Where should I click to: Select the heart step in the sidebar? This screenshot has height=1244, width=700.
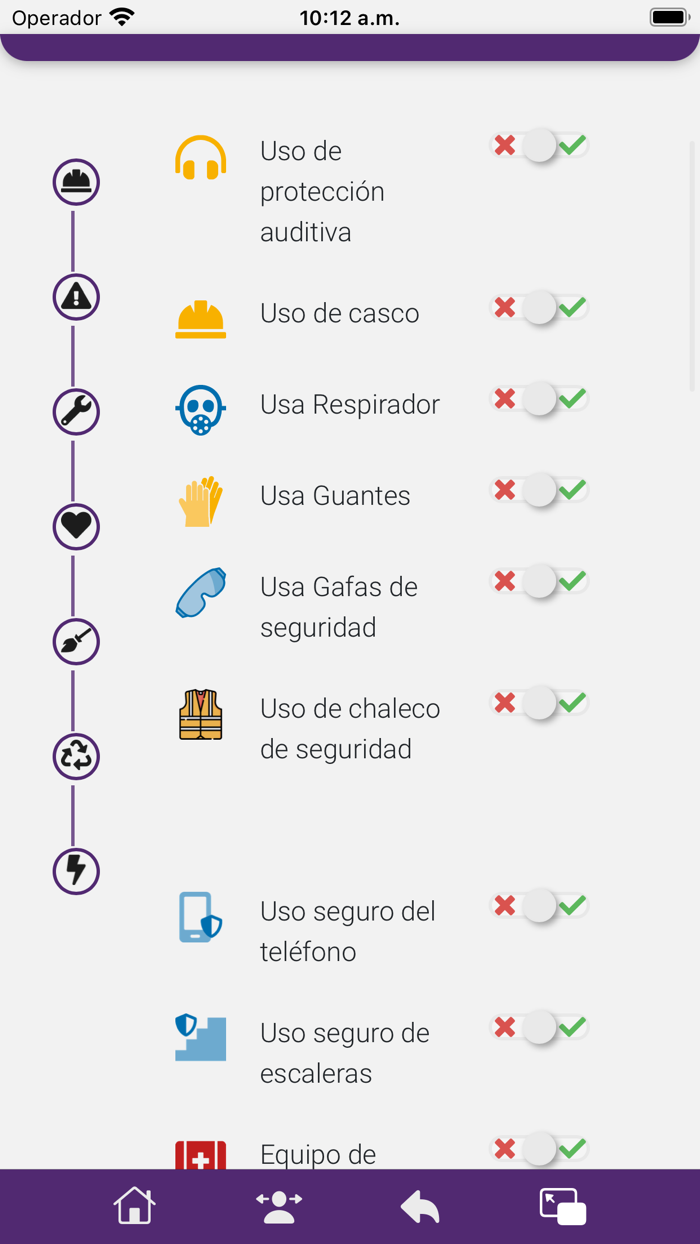[x=76, y=526]
